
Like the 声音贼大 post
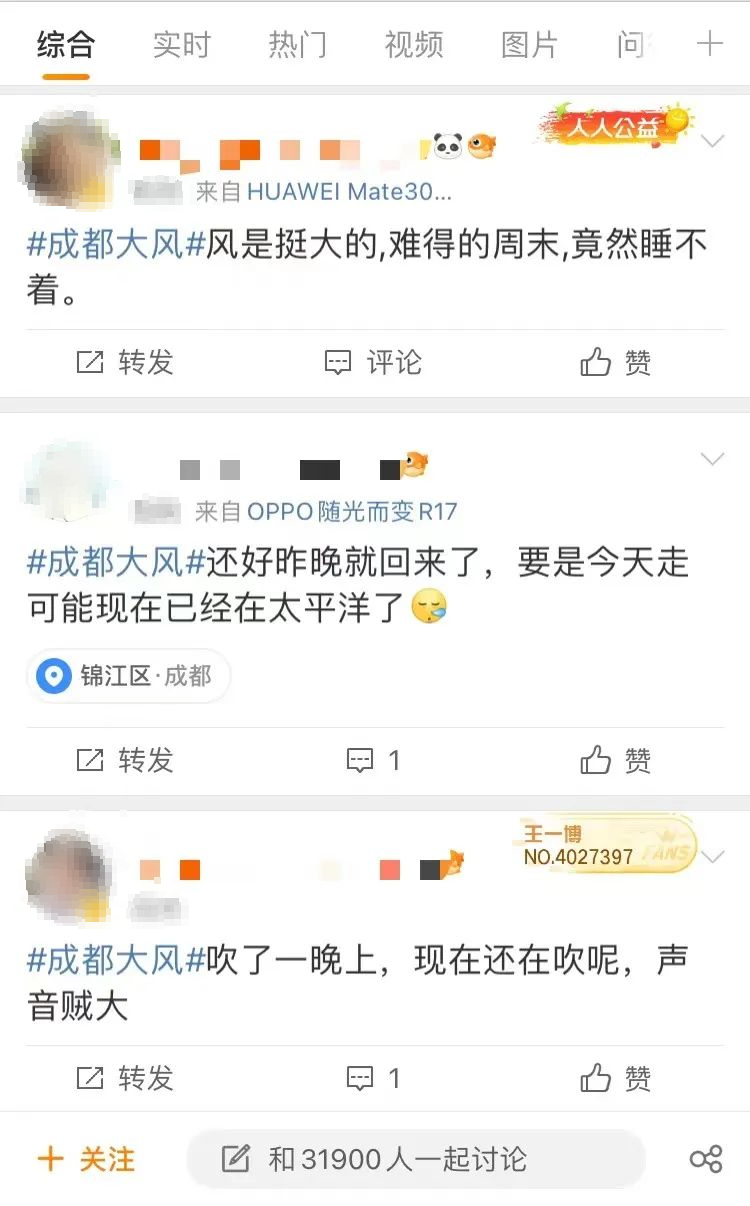click(616, 1078)
